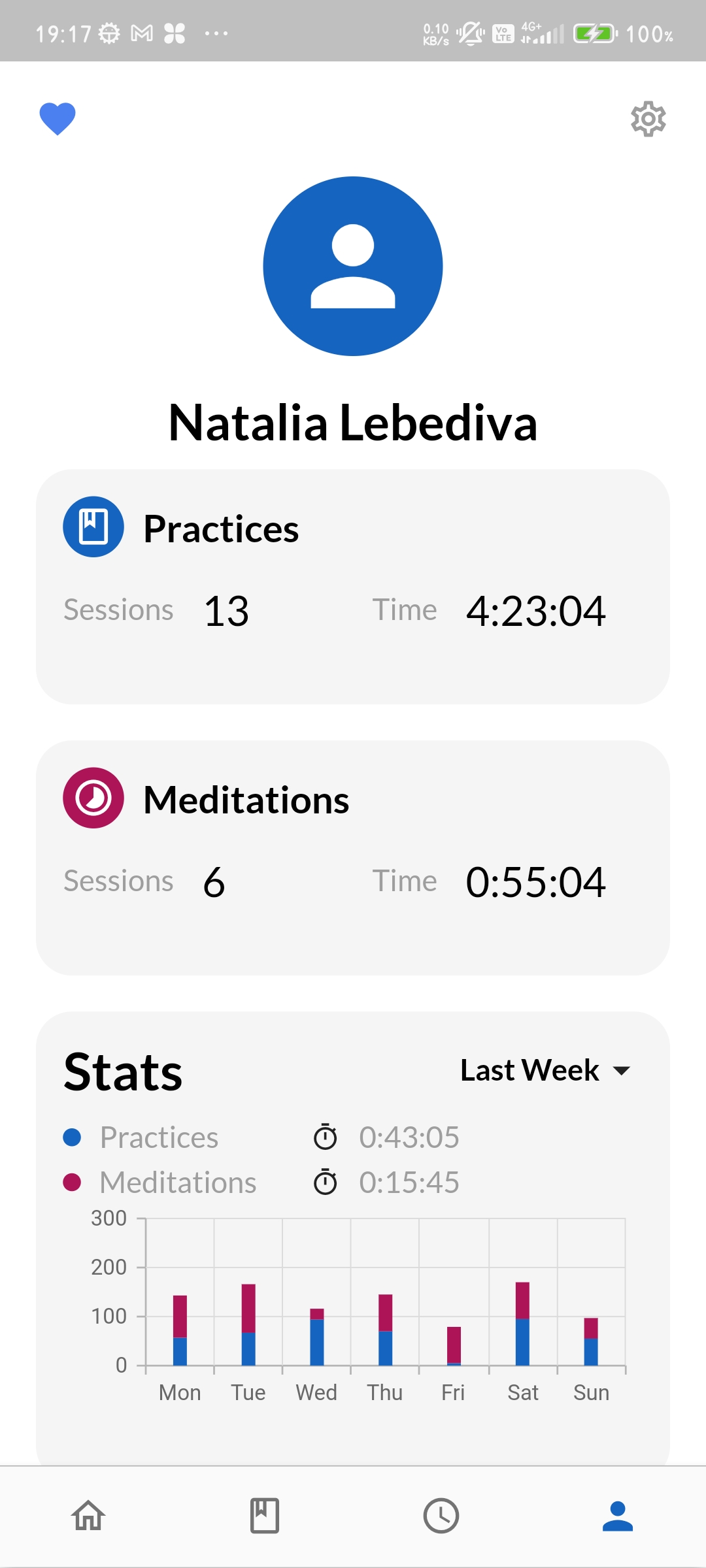This screenshot has height=1568, width=706.
Task: Toggle the Practices legend entry
Action: coord(158,1137)
